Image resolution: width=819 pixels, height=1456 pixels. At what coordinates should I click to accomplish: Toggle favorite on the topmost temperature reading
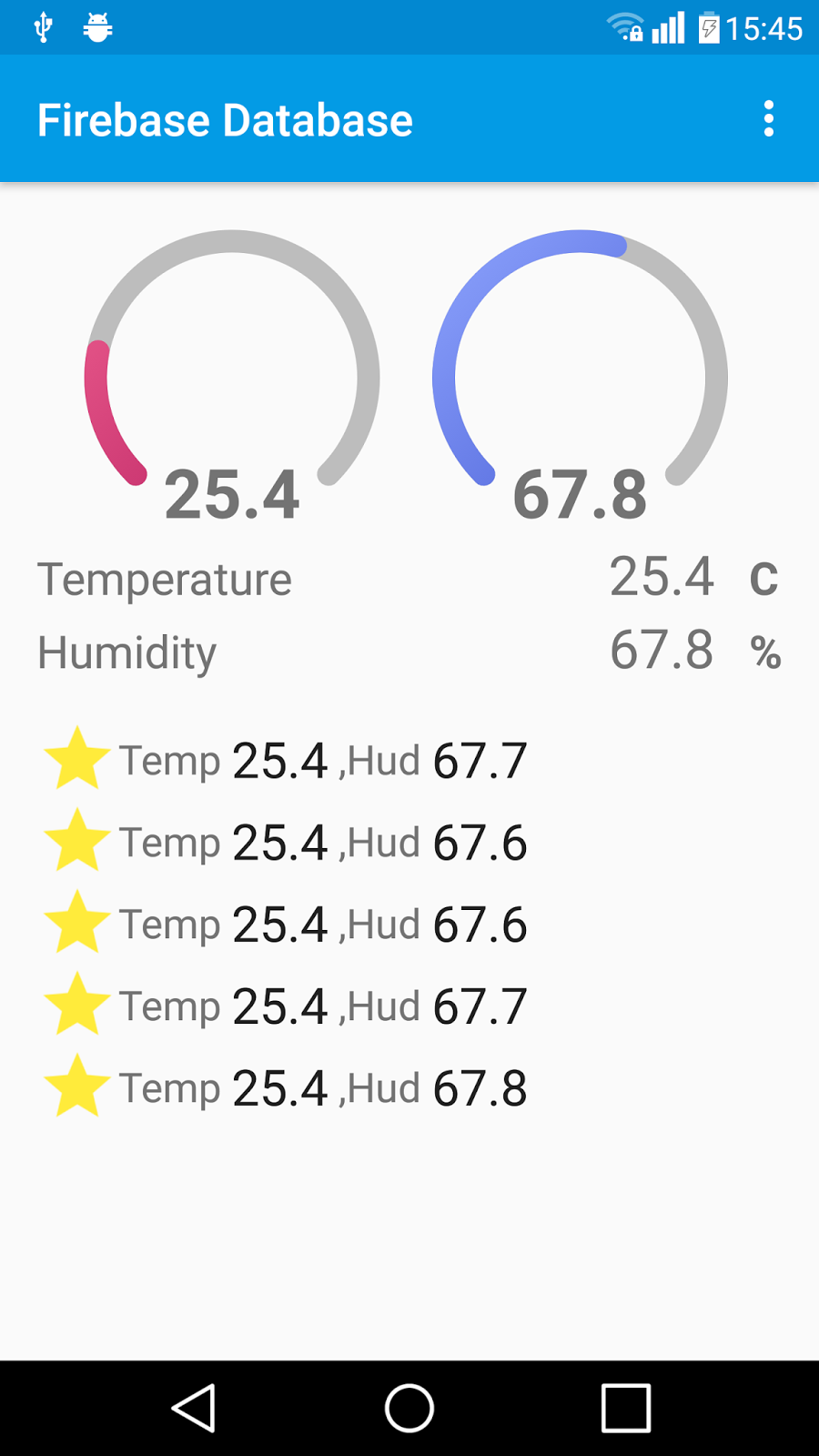pyautogui.click(x=77, y=760)
